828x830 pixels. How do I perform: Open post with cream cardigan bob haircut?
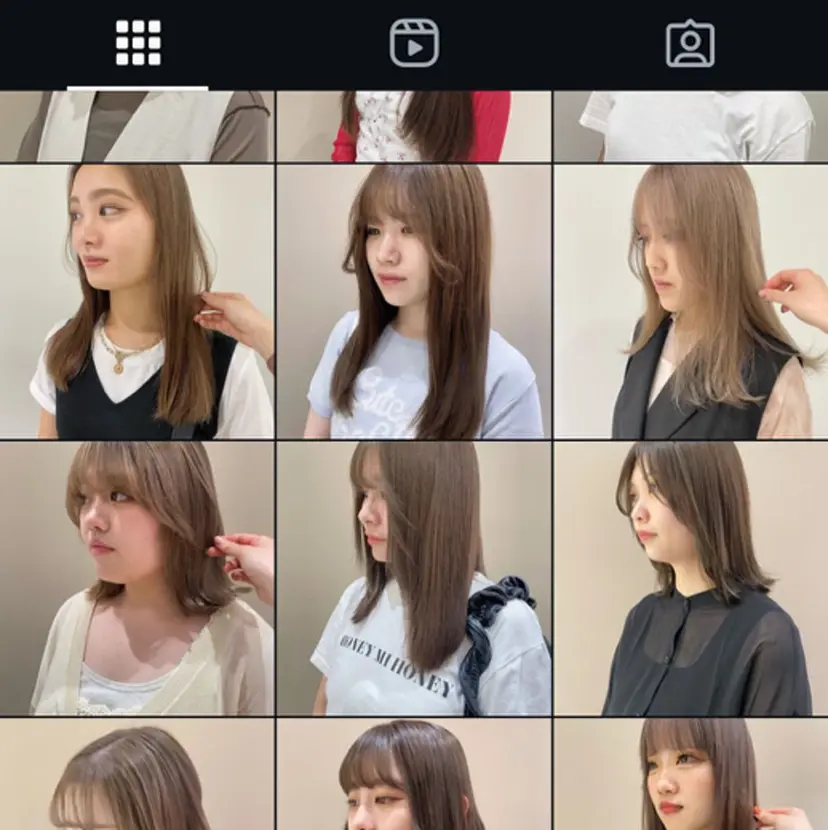coord(137,578)
